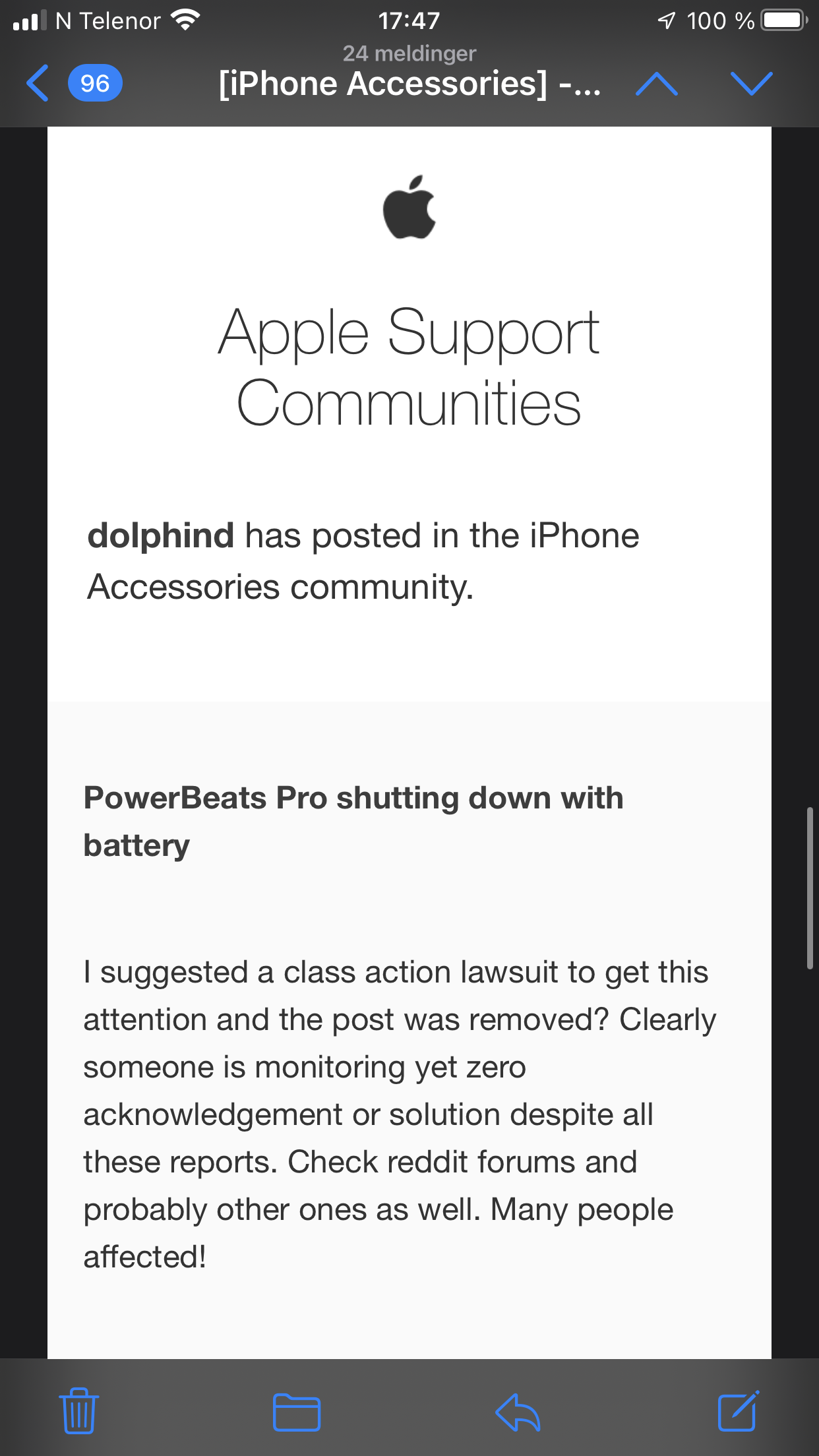Move this email to a folder
The width and height of the screenshot is (819, 1456).
[297, 1412]
